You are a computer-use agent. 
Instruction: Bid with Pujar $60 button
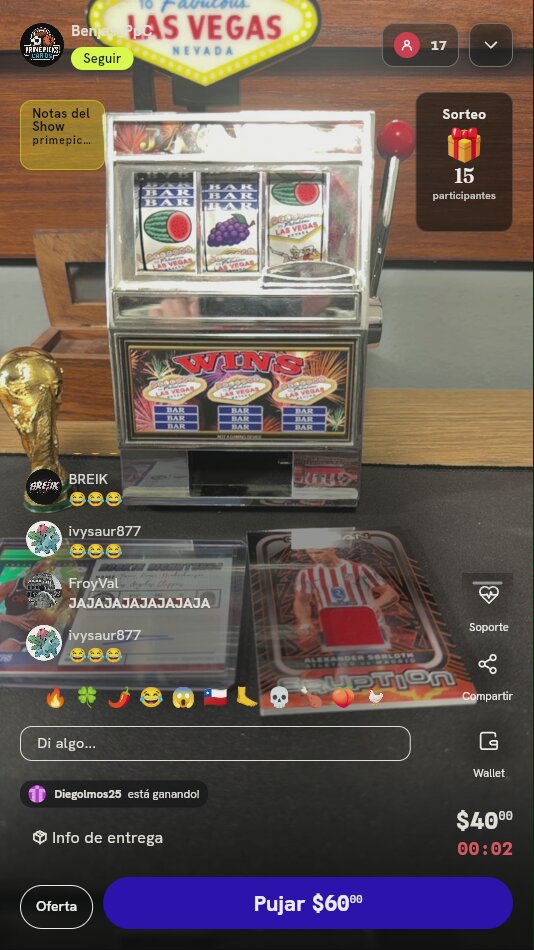(308, 903)
